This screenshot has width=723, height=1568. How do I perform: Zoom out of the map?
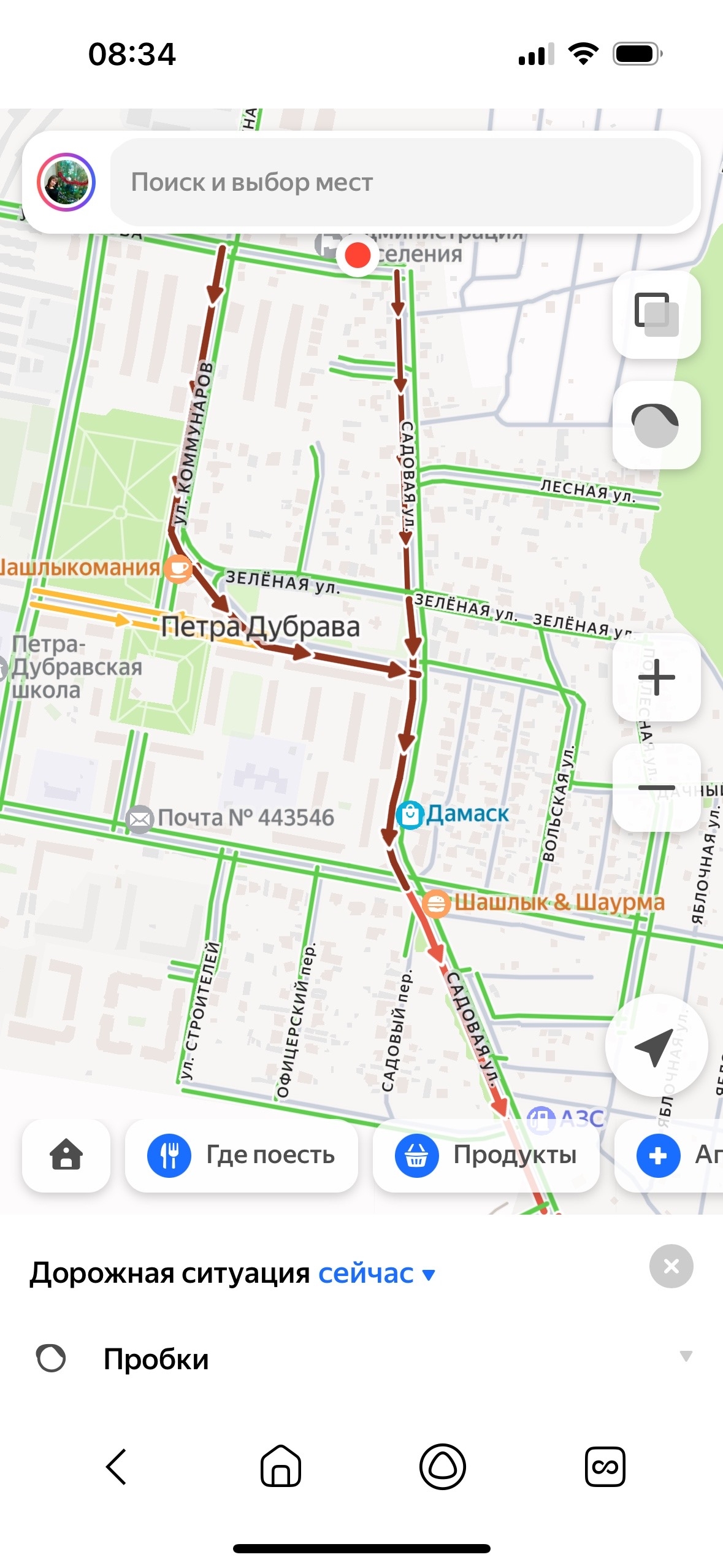[x=656, y=787]
